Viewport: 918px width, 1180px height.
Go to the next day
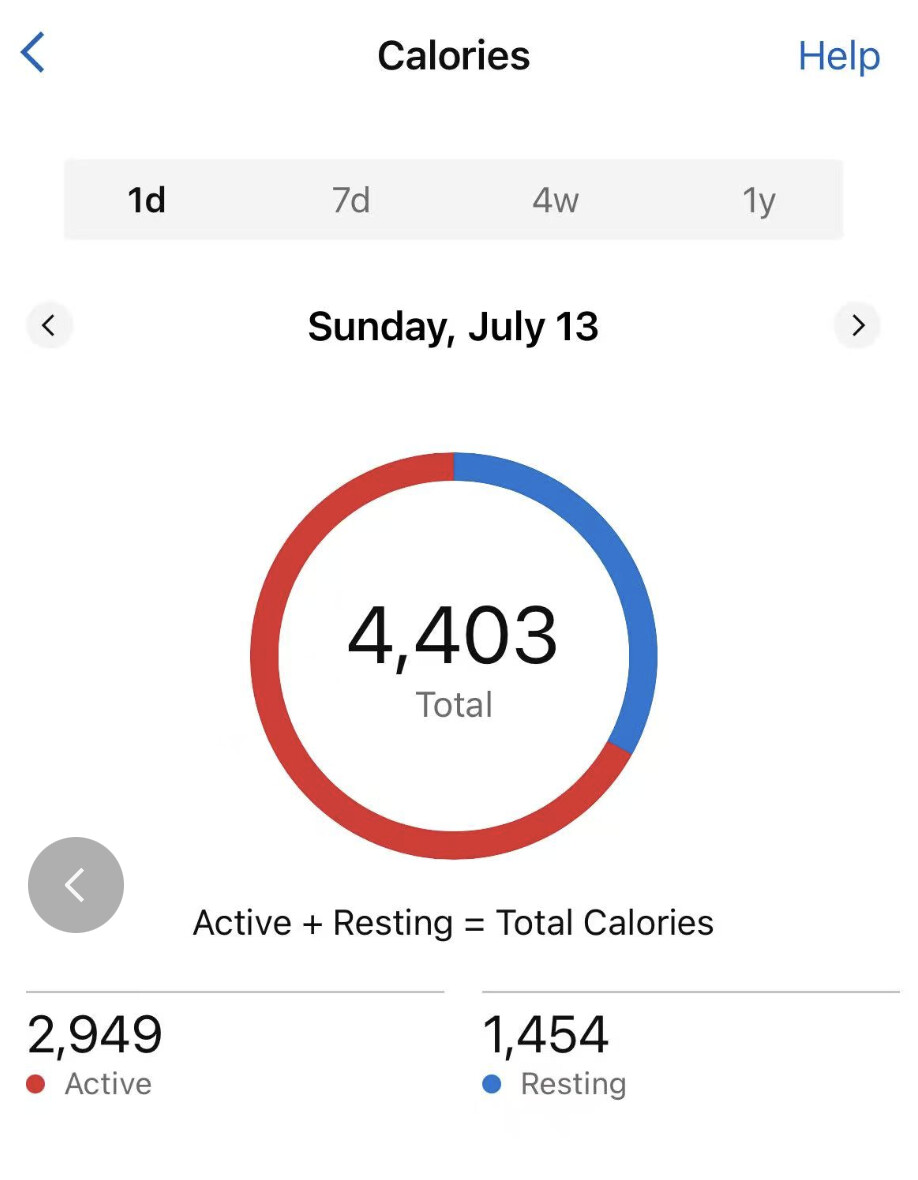(x=857, y=326)
